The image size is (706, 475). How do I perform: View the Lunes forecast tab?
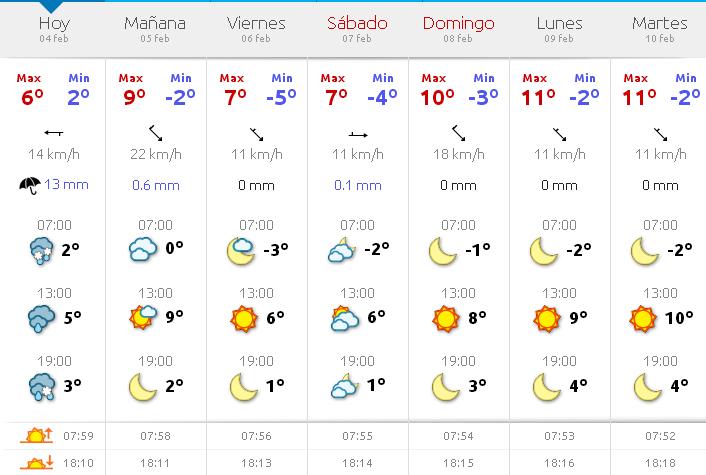[559, 28]
